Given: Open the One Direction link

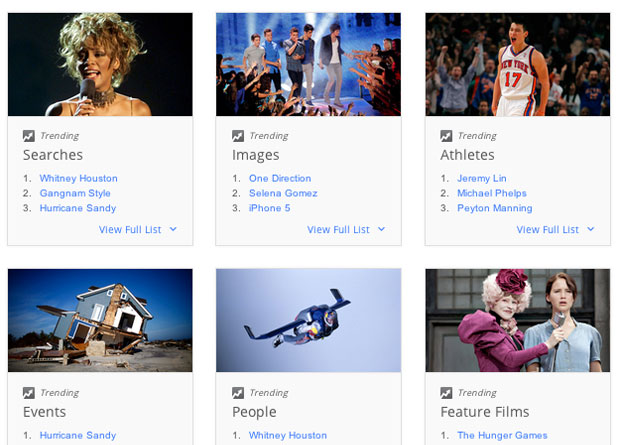Looking at the screenshot, I should coord(280,178).
